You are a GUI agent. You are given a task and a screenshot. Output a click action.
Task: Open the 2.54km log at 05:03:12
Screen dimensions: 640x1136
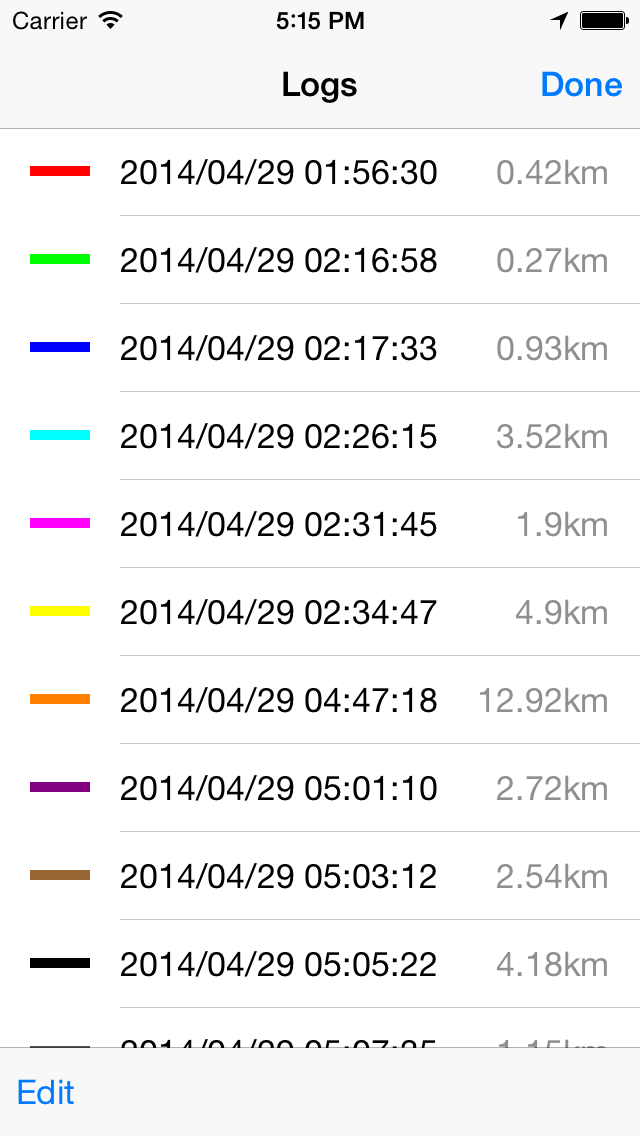pyautogui.click(x=320, y=876)
